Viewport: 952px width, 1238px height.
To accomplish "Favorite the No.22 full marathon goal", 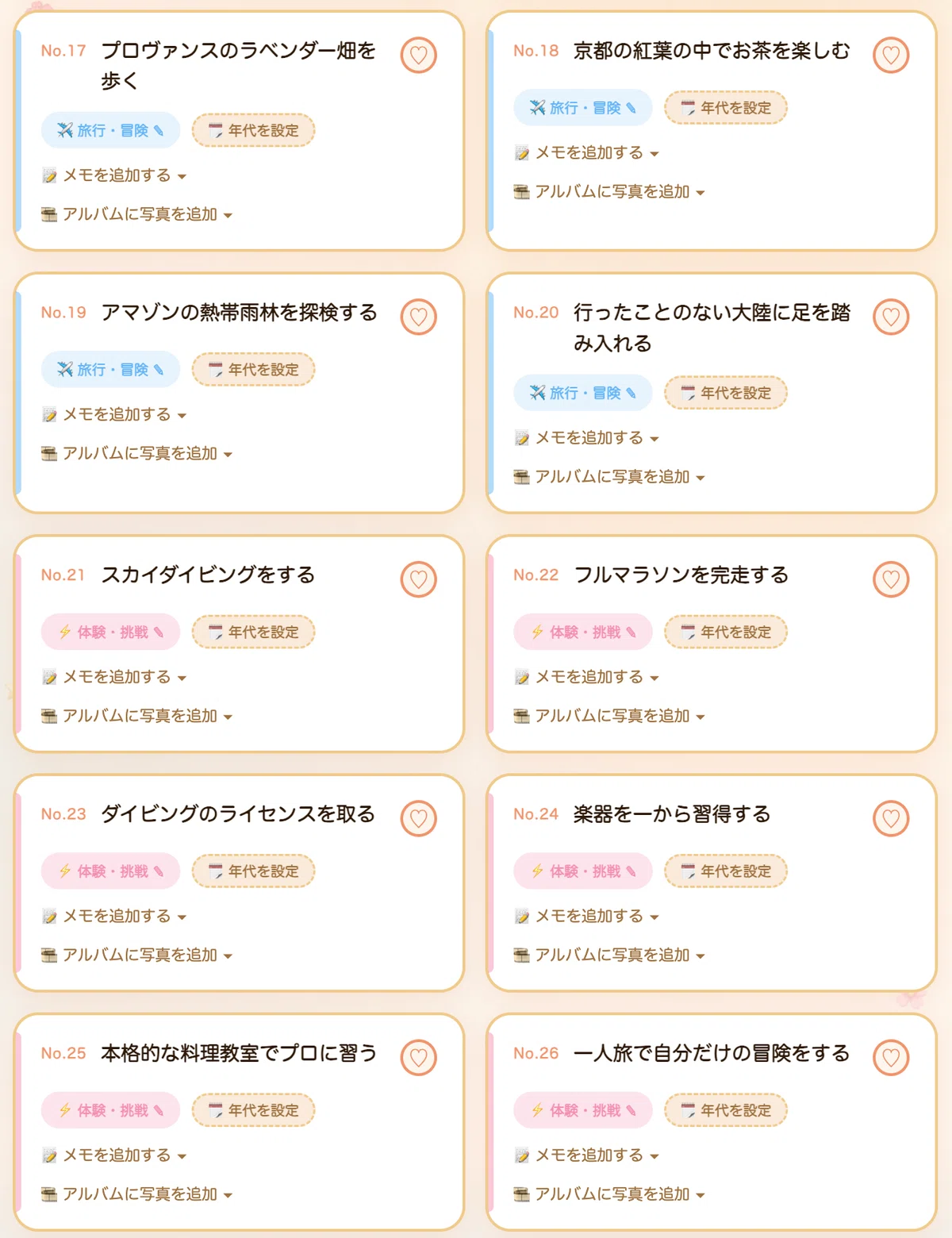I will click(891, 580).
